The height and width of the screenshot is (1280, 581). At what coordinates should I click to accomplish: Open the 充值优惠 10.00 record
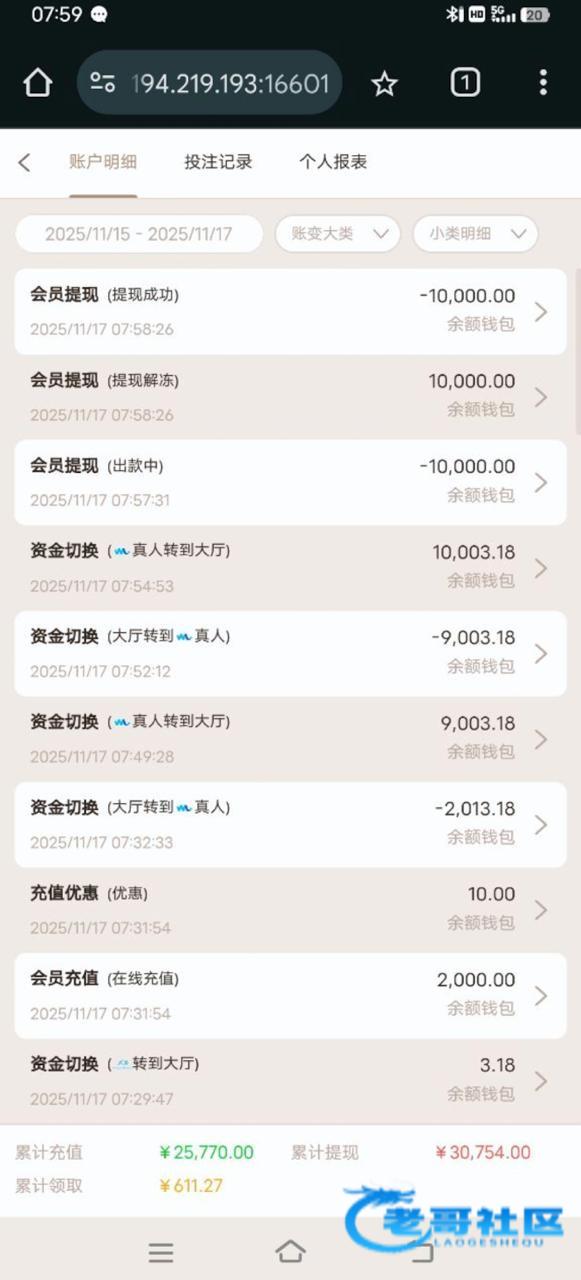290,910
